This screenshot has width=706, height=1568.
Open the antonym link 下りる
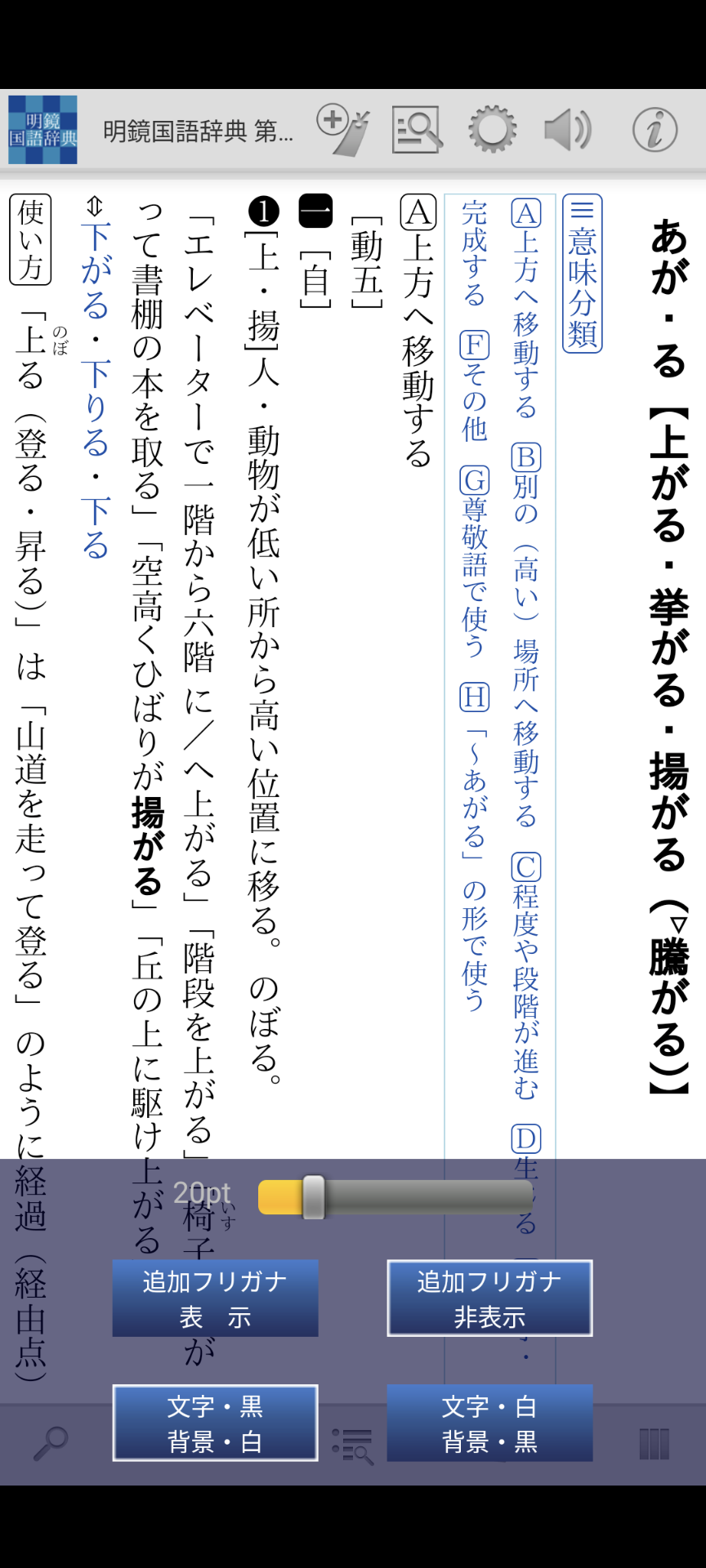click(x=95, y=408)
